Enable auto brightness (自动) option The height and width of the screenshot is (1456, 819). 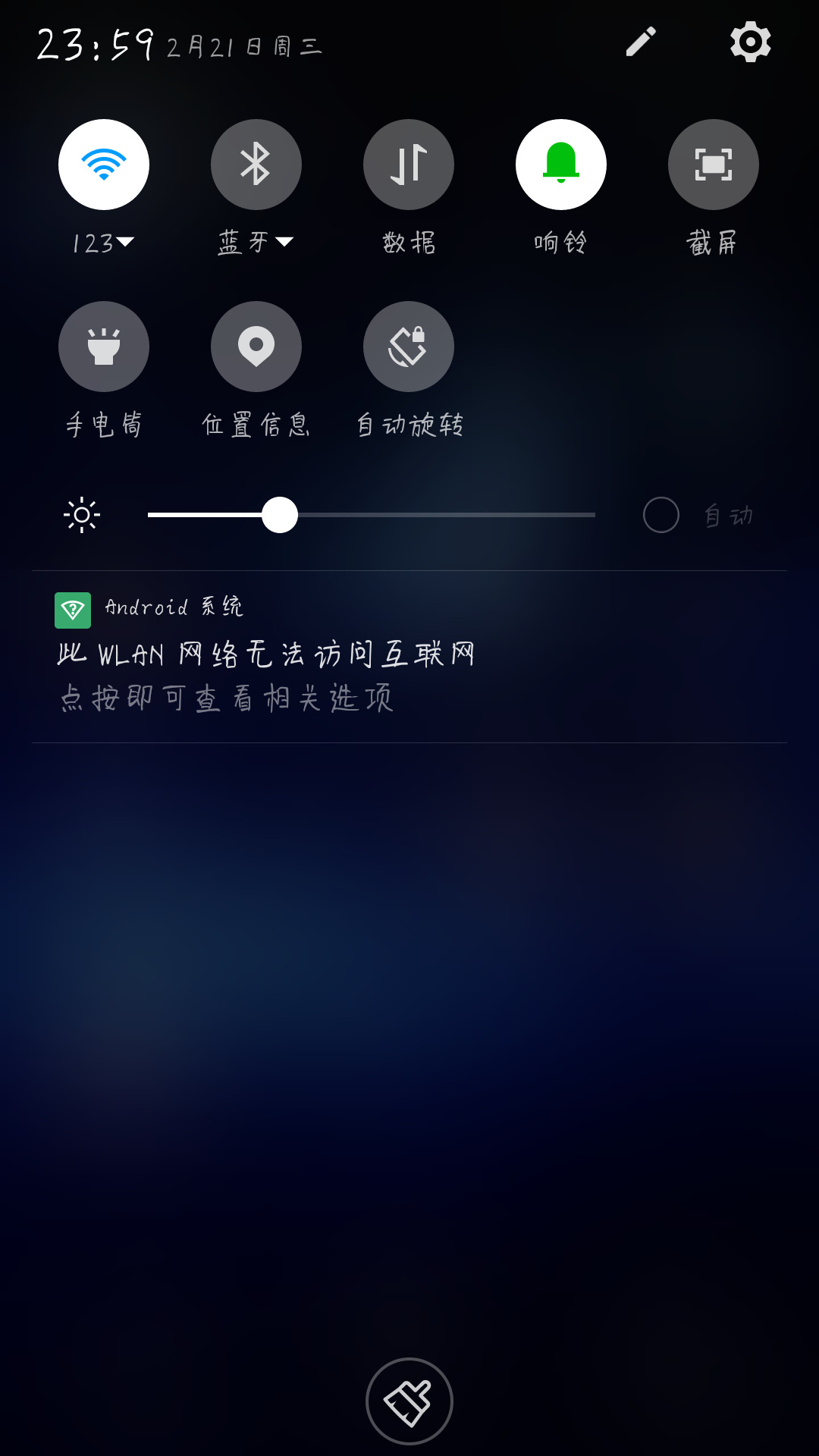[661, 515]
